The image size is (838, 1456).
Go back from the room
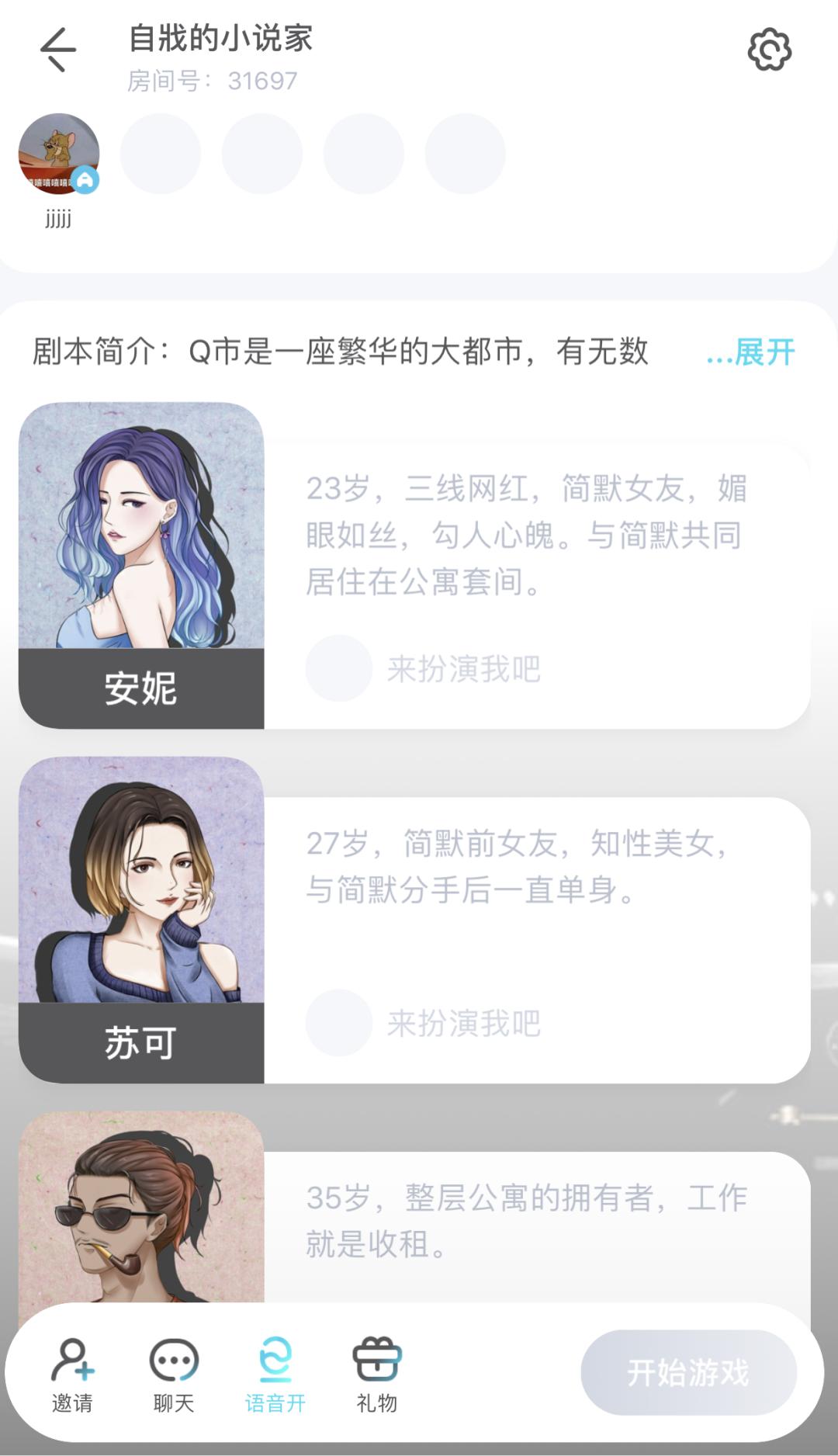(58, 50)
